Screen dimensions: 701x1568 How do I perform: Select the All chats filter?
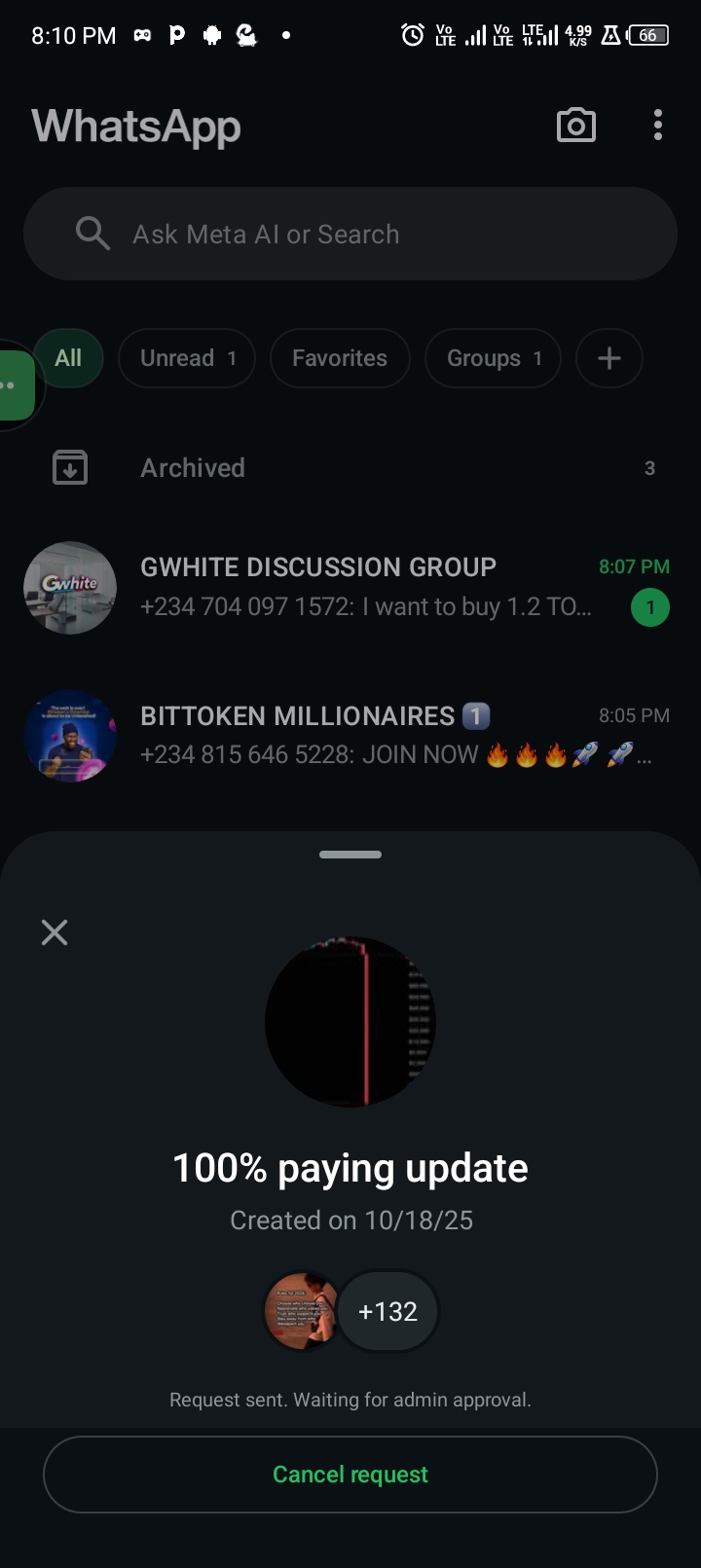point(69,358)
